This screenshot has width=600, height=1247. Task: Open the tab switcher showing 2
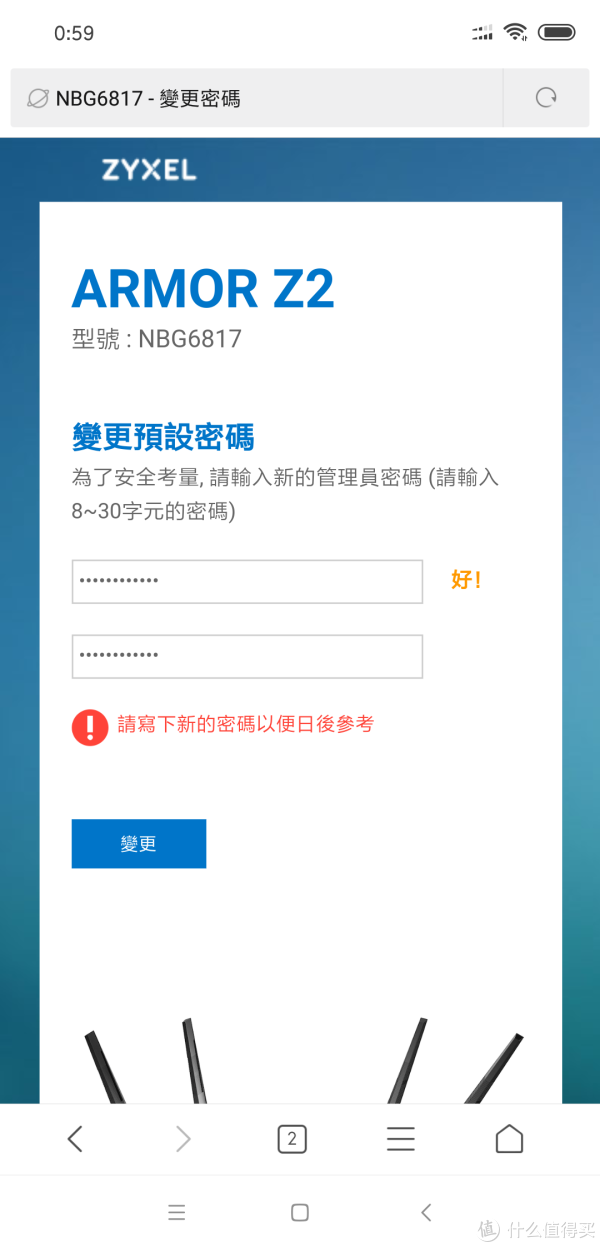tap(292, 1138)
